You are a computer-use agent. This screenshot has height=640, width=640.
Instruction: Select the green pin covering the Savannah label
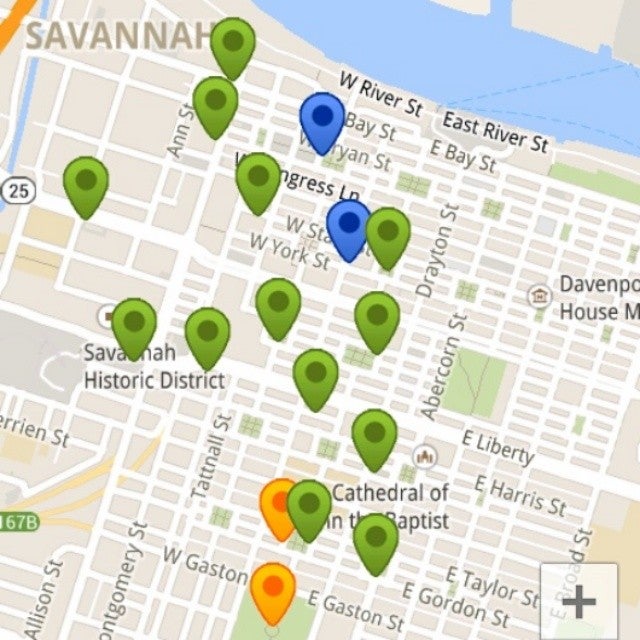click(233, 42)
